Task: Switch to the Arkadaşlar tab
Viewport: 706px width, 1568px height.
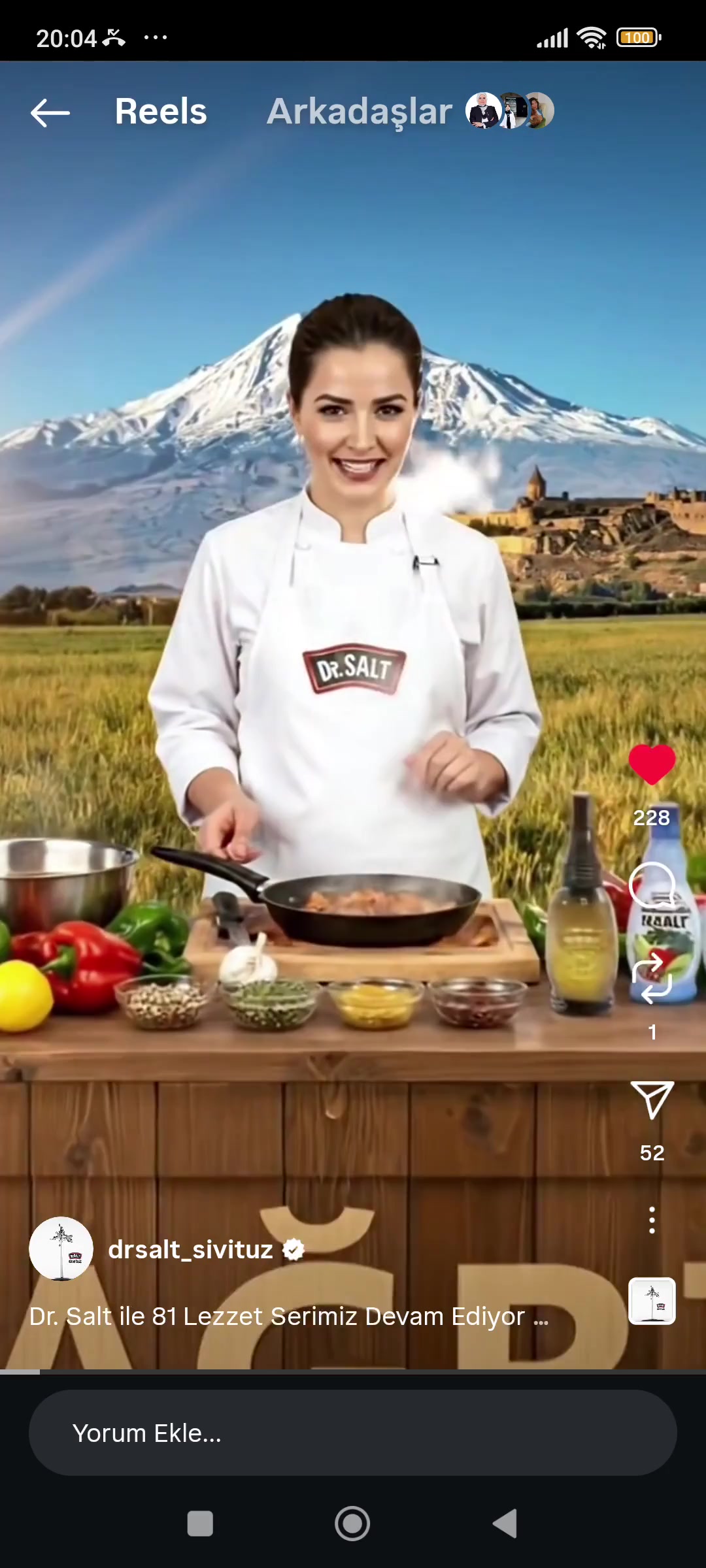Action: coord(360,112)
